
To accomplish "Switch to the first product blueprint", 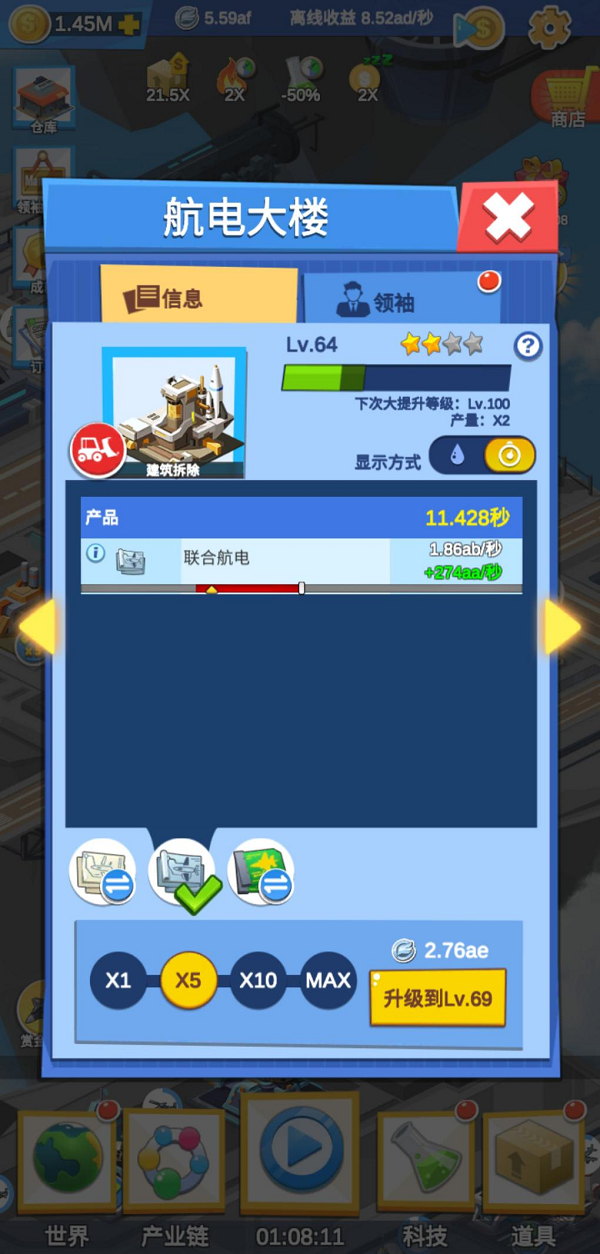I will (102, 872).
